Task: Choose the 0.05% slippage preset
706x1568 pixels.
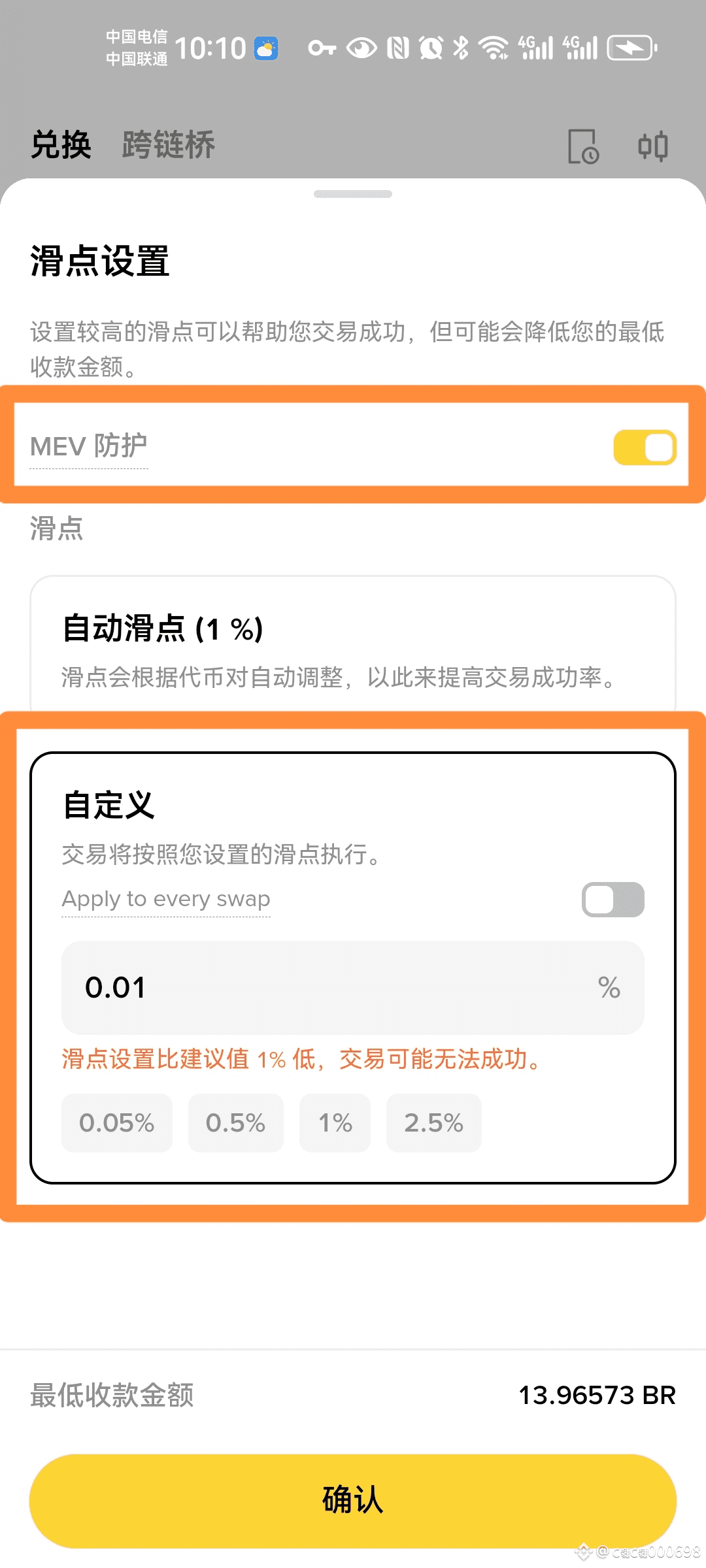Action: (117, 1123)
